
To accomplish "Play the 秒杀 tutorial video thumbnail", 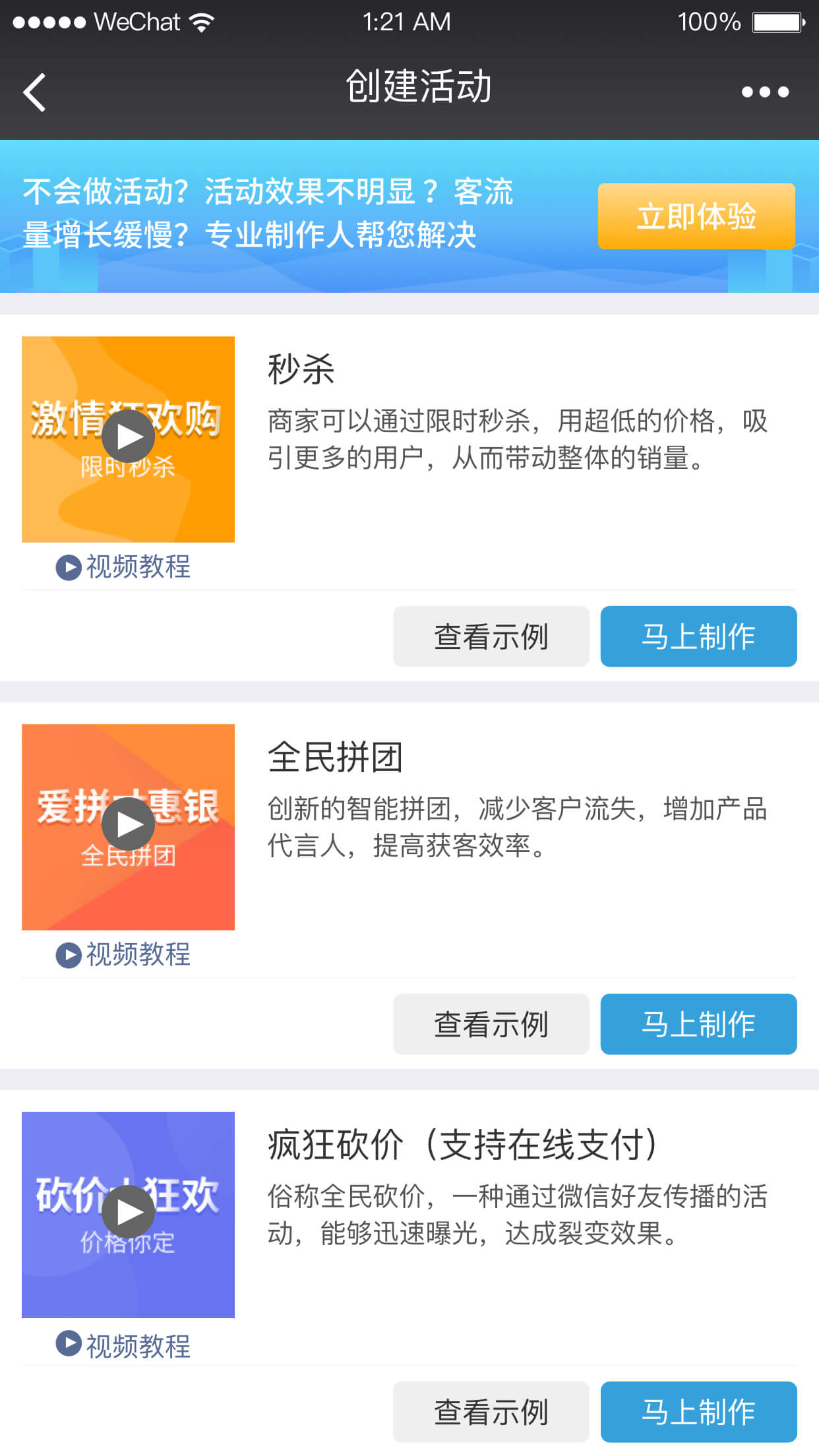I will pos(128,439).
